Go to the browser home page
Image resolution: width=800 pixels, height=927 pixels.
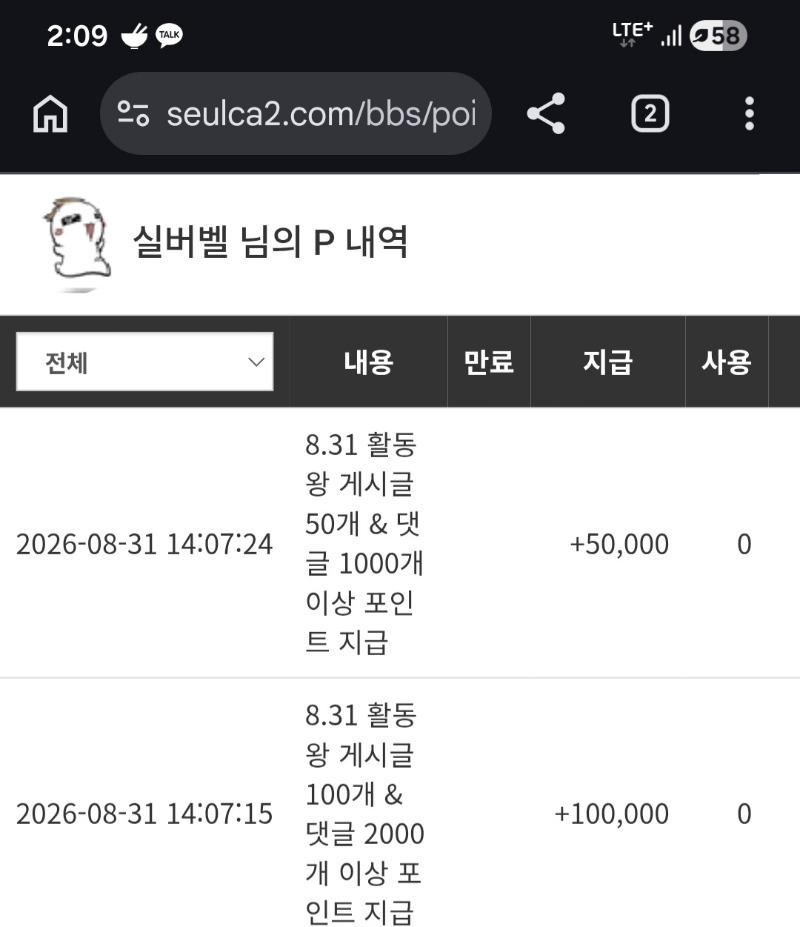tap(50, 114)
